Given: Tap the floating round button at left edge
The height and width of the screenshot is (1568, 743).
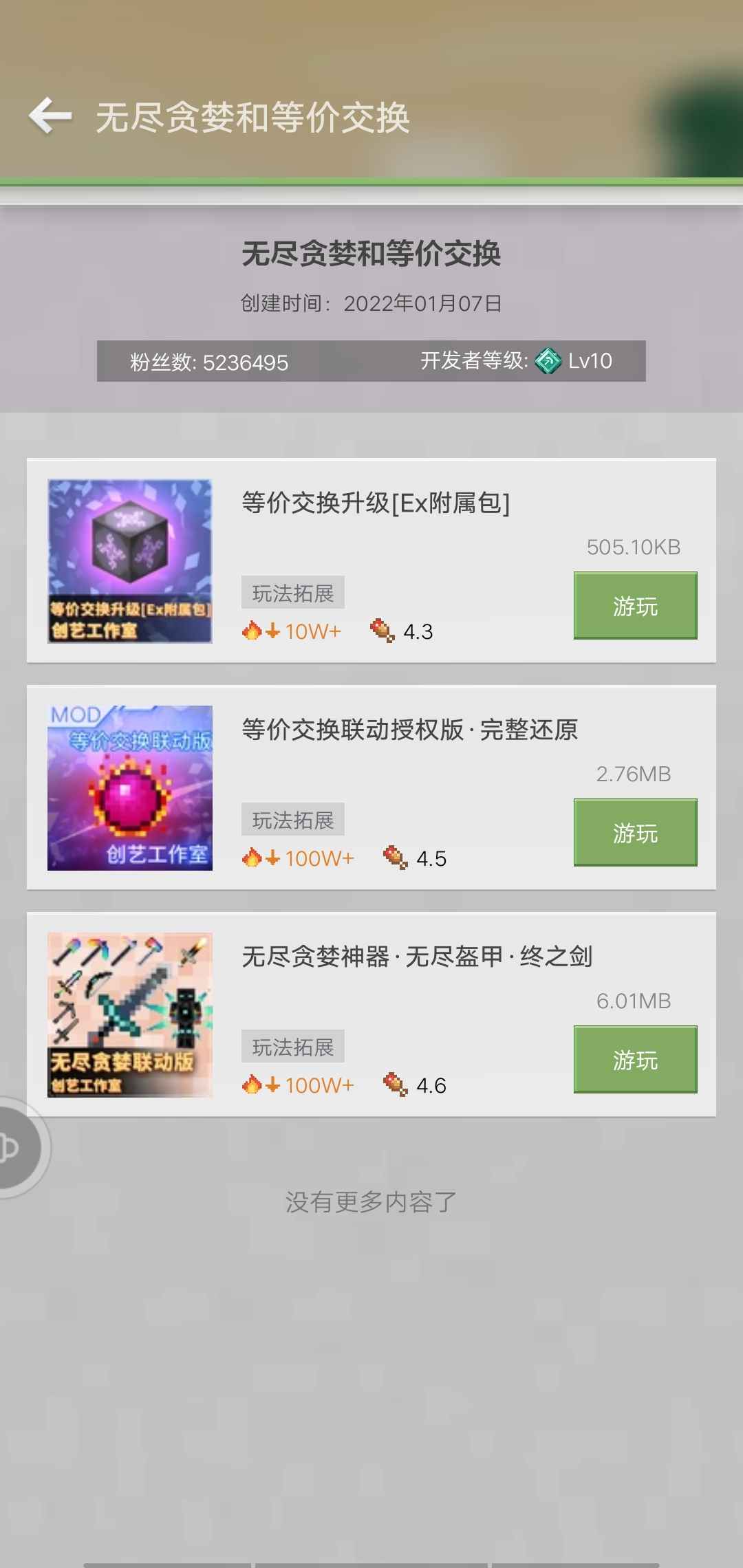Looking at the screenshot, I should pos(19,1147).
